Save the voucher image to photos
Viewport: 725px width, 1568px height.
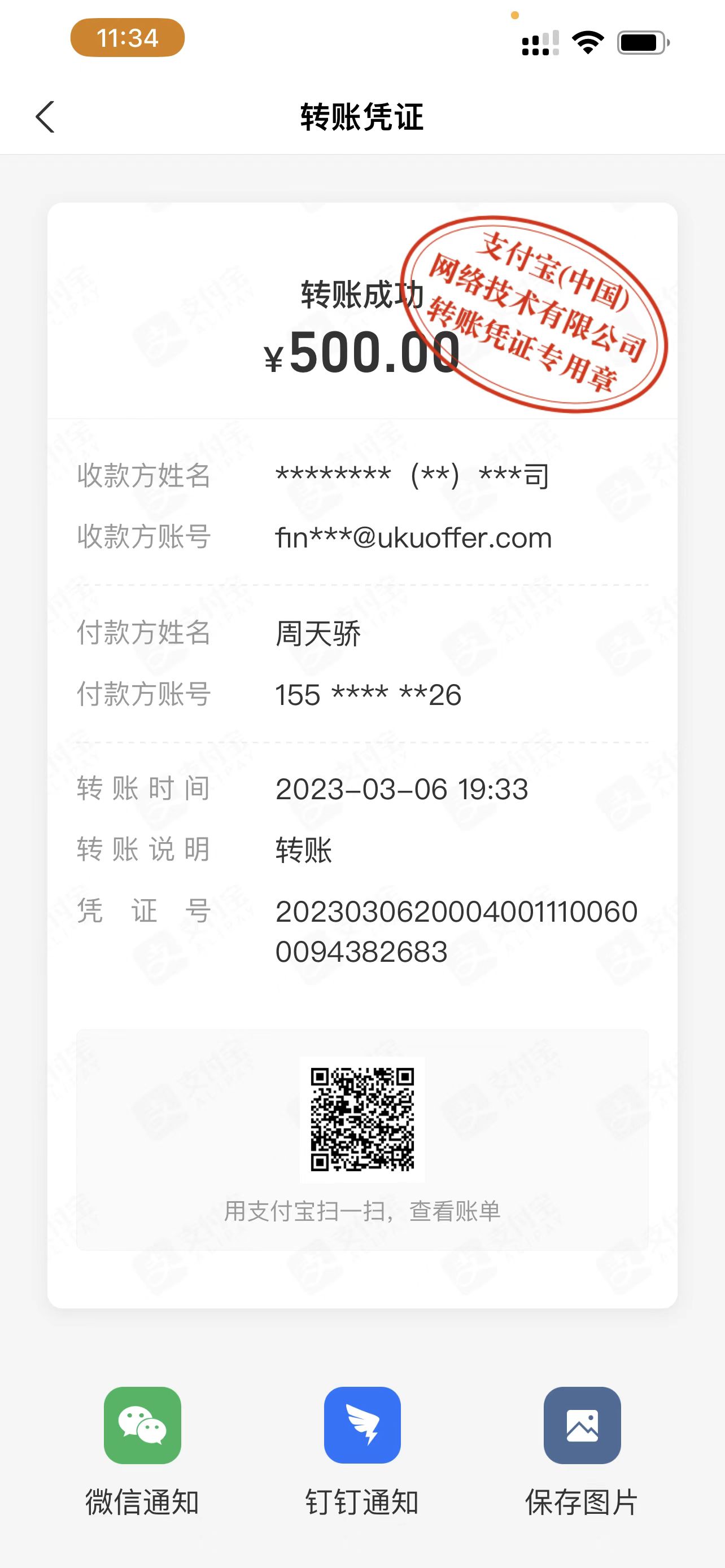(582, 1426)
